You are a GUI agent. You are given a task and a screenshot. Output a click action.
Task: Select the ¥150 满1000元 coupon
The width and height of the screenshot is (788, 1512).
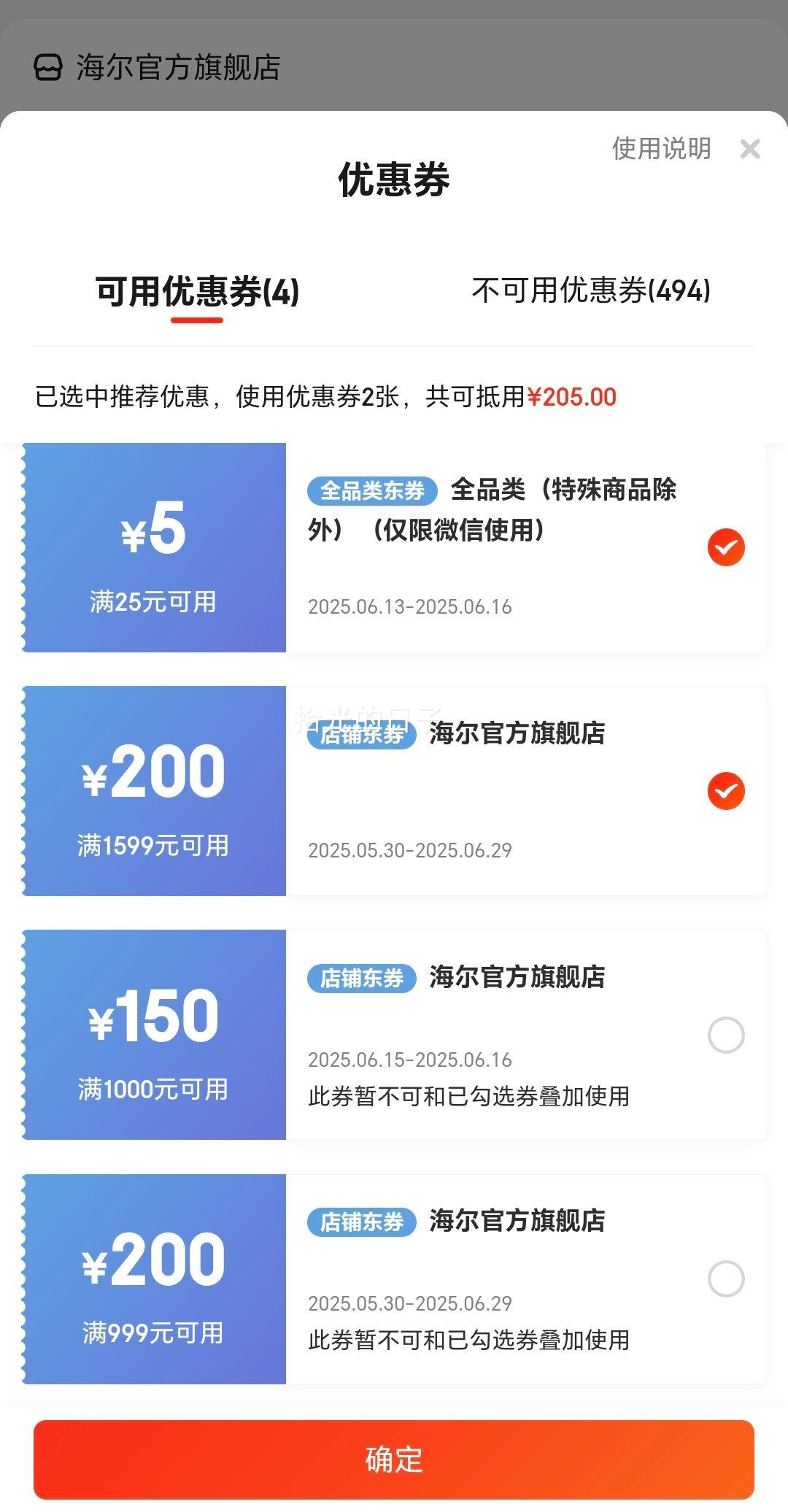(x=726, y=1035)
